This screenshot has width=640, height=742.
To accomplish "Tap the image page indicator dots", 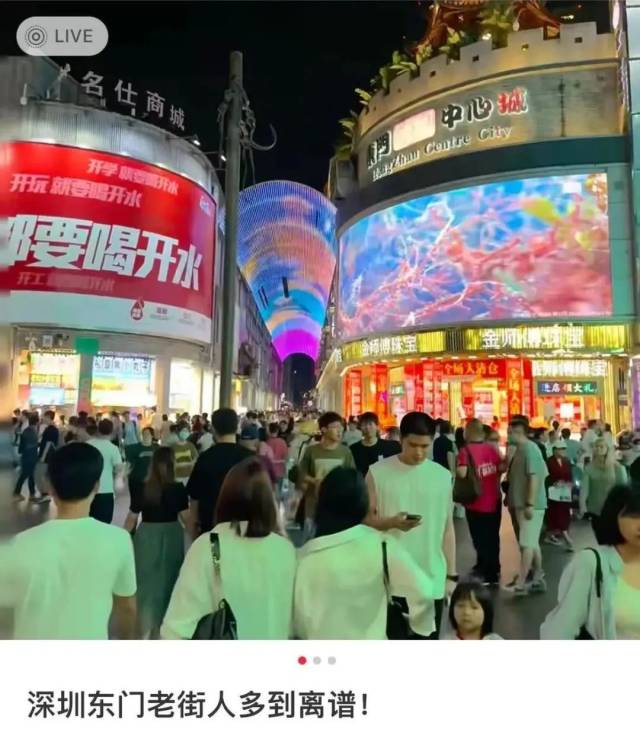I will pos(317,660).
